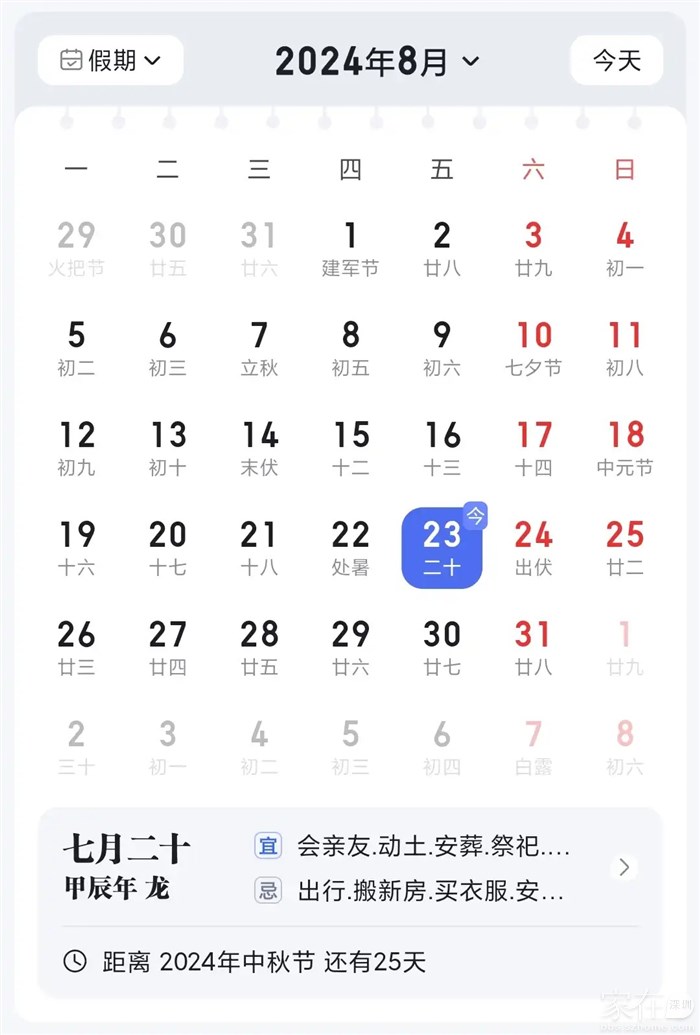Select August 12 初九
Screen dimensions: 700x1035
coord(76,447)
